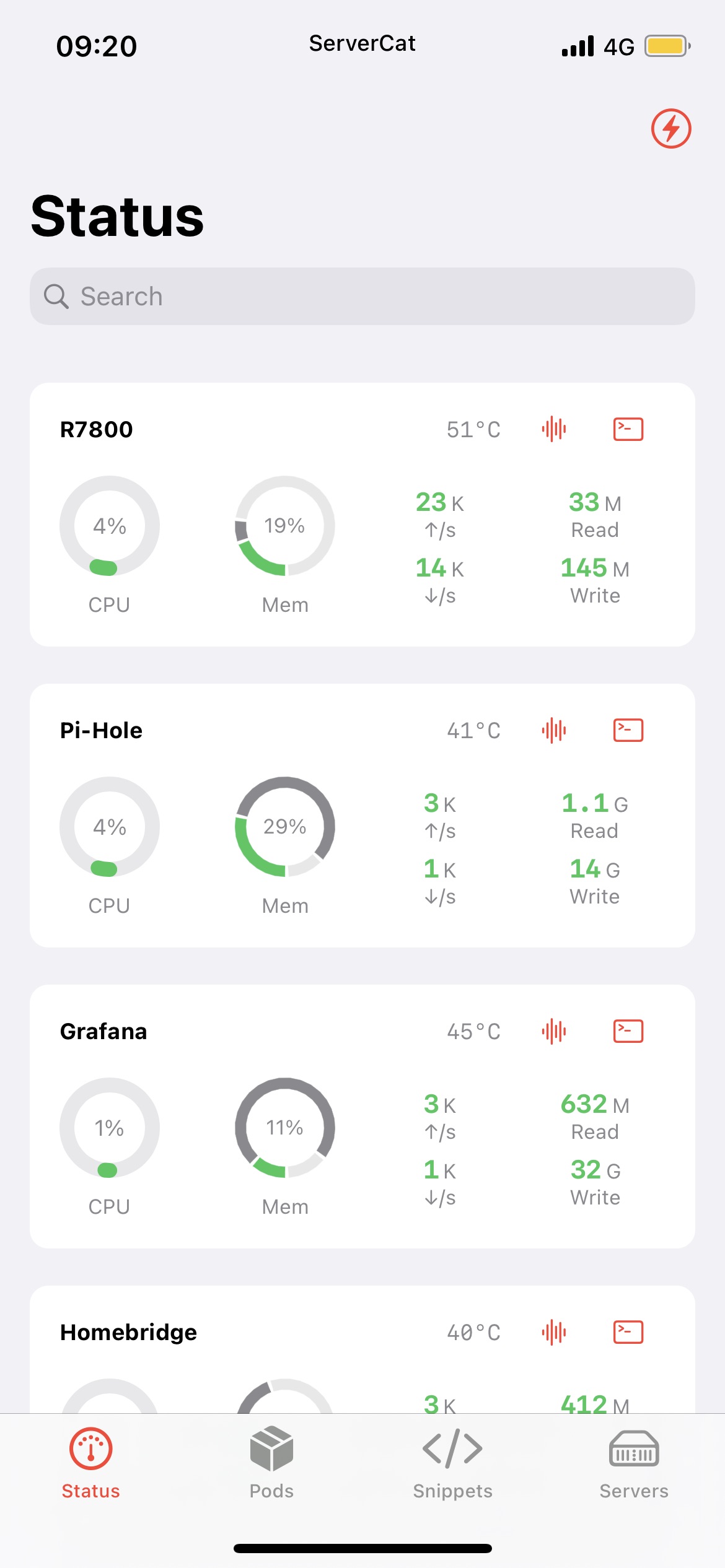Launch the terminal for Homebridge
This screenshot has width=725, height=1568.
[x=628, y=1332]
